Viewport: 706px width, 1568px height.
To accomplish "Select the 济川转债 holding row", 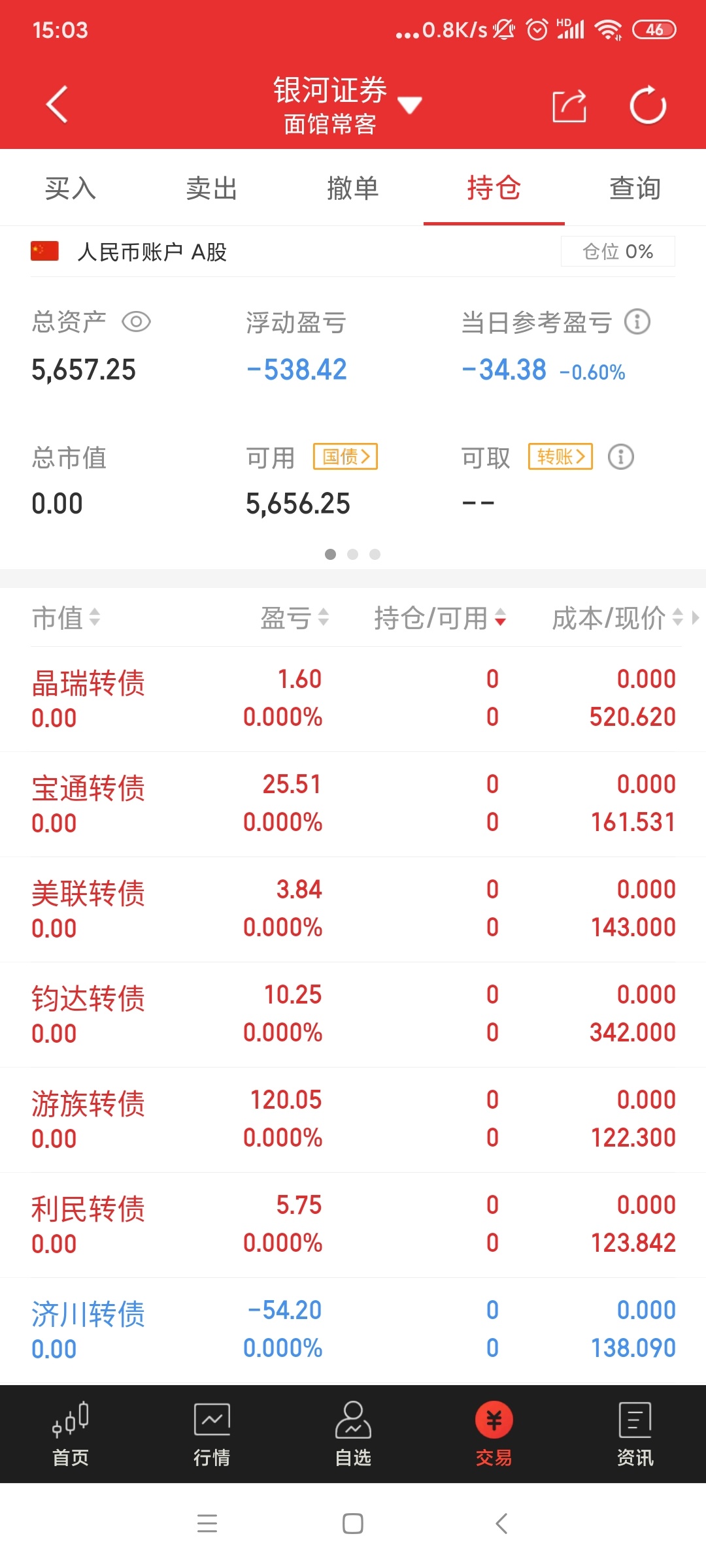I will (x=353, y=1330).
